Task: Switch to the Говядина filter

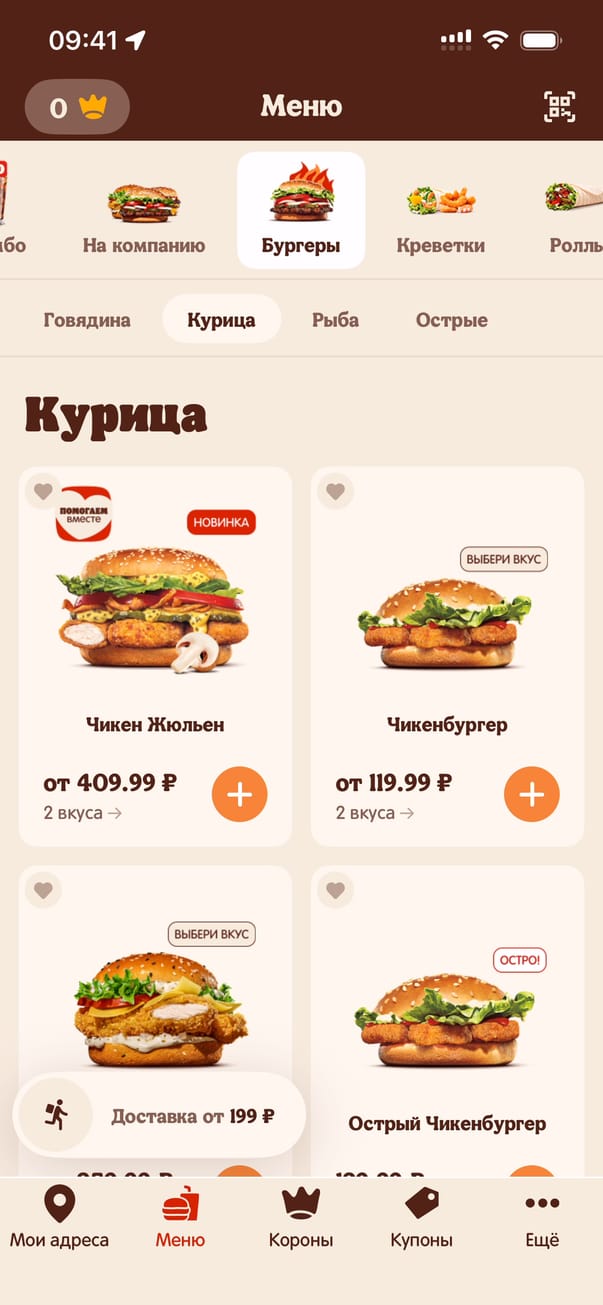Action: [x=87, y=320]
